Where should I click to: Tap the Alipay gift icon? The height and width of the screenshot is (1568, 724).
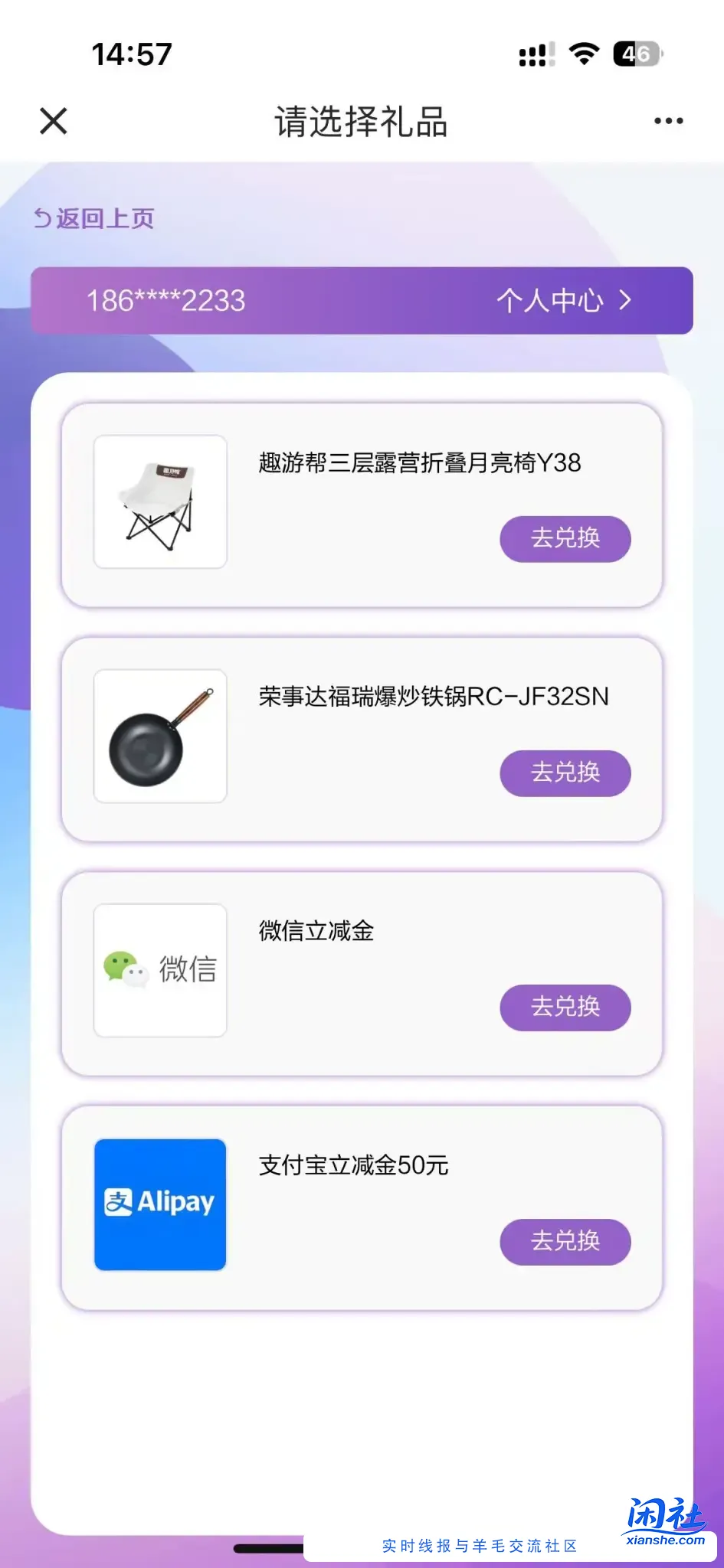(159, 1204)
